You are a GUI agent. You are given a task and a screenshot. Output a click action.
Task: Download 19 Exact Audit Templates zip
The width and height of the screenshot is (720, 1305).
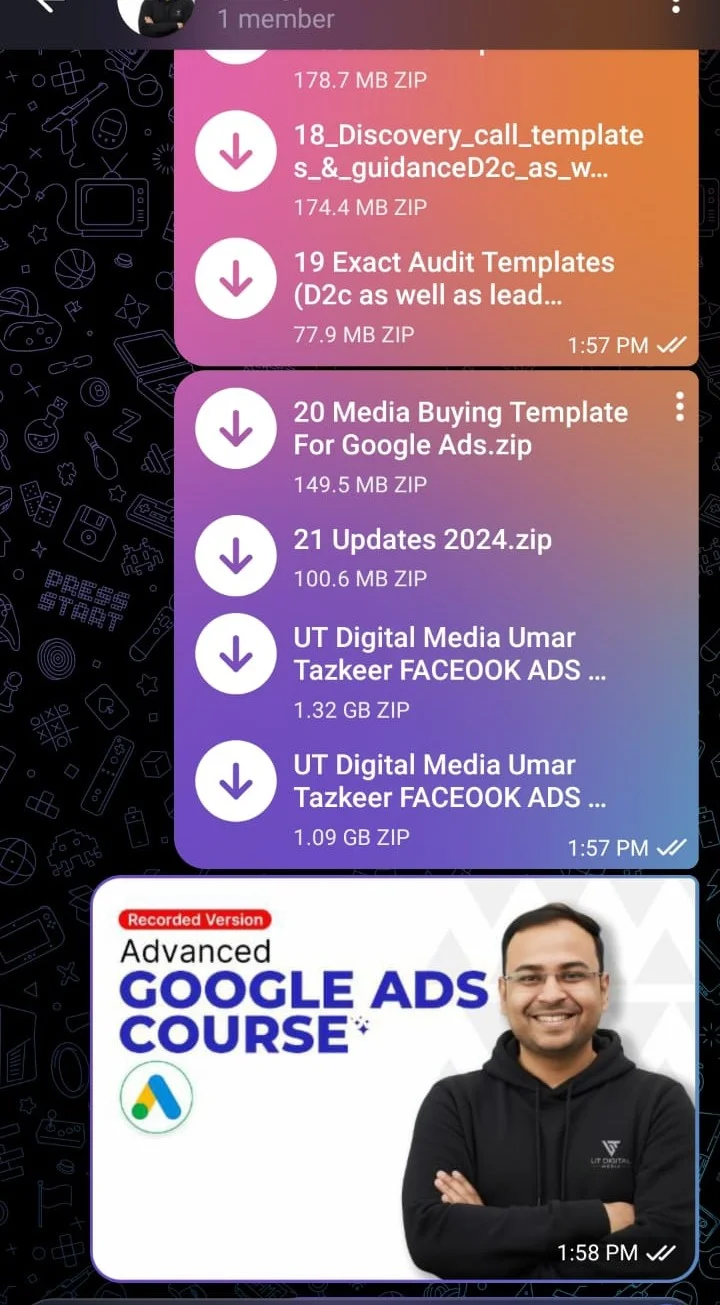[x=235, y=280]
